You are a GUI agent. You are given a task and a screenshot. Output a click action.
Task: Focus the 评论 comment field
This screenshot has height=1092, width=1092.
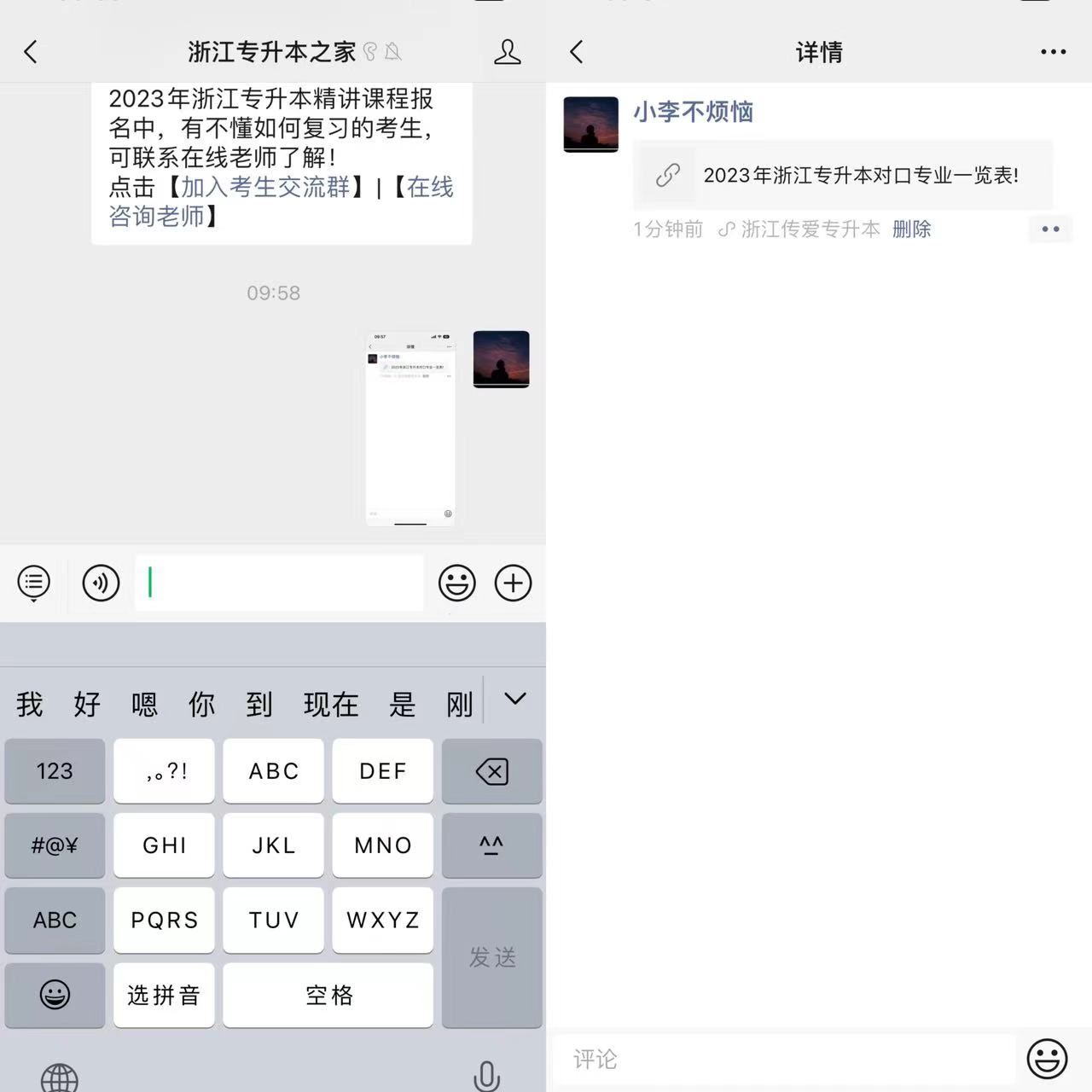pos(785,1059)
